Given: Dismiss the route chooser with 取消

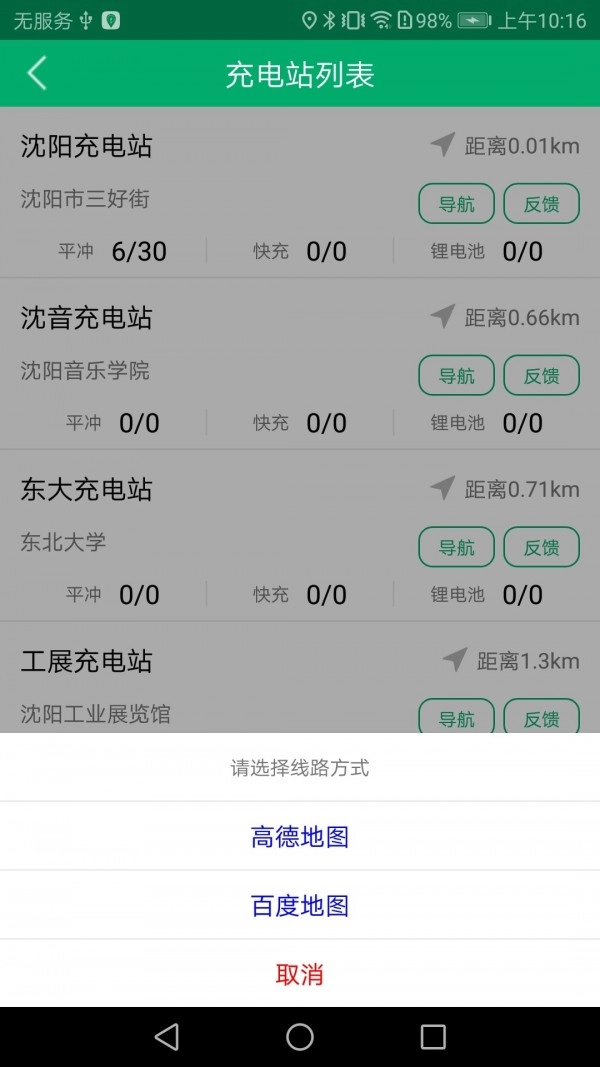Looking at the screenshot, I should click(300, 974).
